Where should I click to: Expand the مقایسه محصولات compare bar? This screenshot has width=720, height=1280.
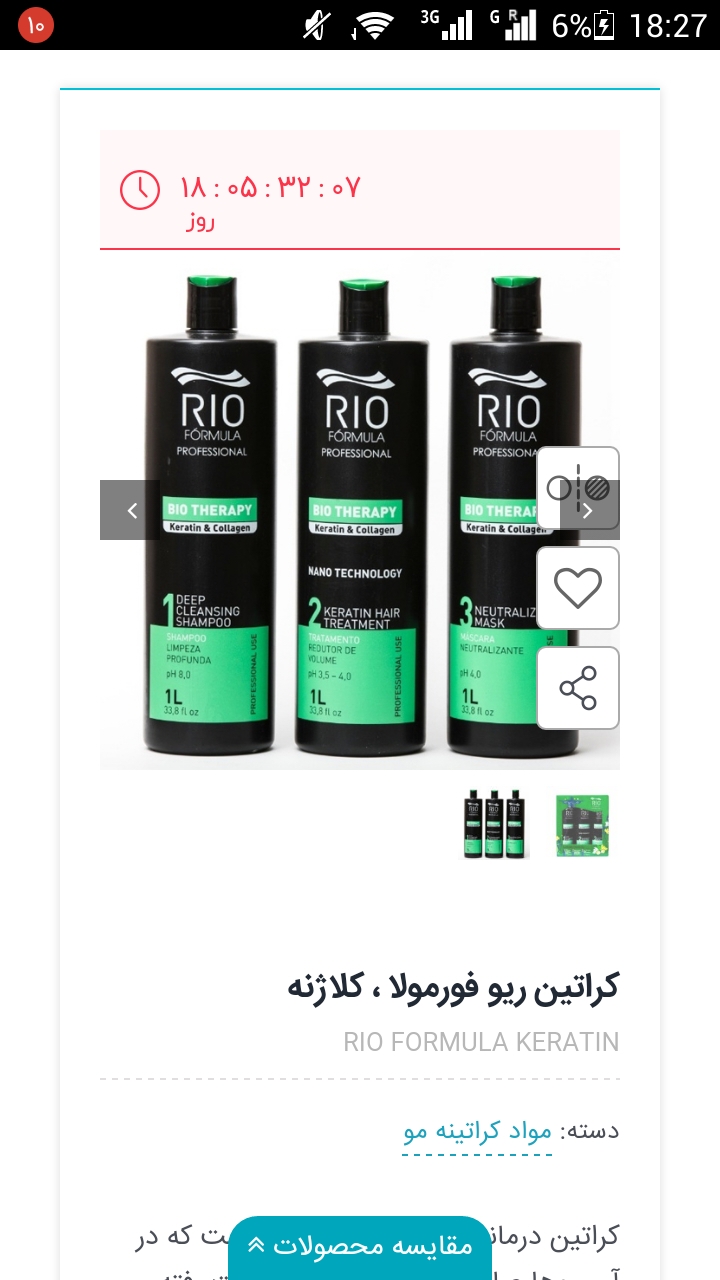click(360, 1246)
